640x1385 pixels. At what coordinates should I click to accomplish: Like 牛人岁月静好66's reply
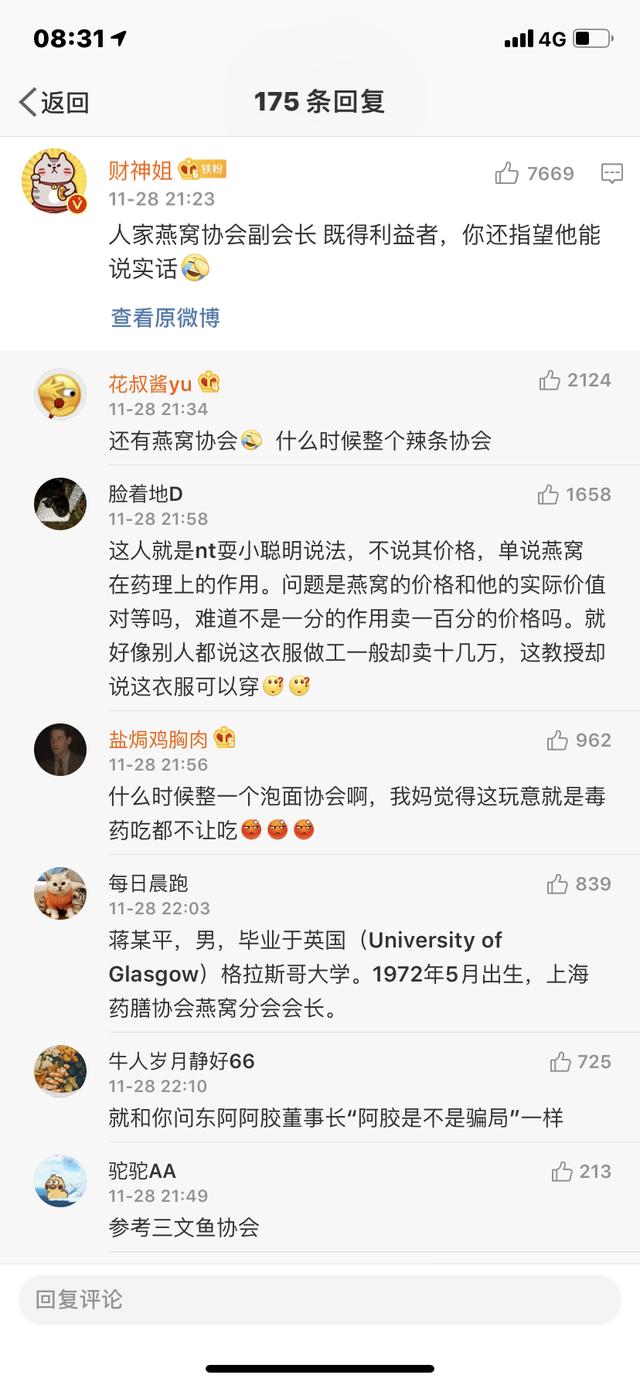561,1062
